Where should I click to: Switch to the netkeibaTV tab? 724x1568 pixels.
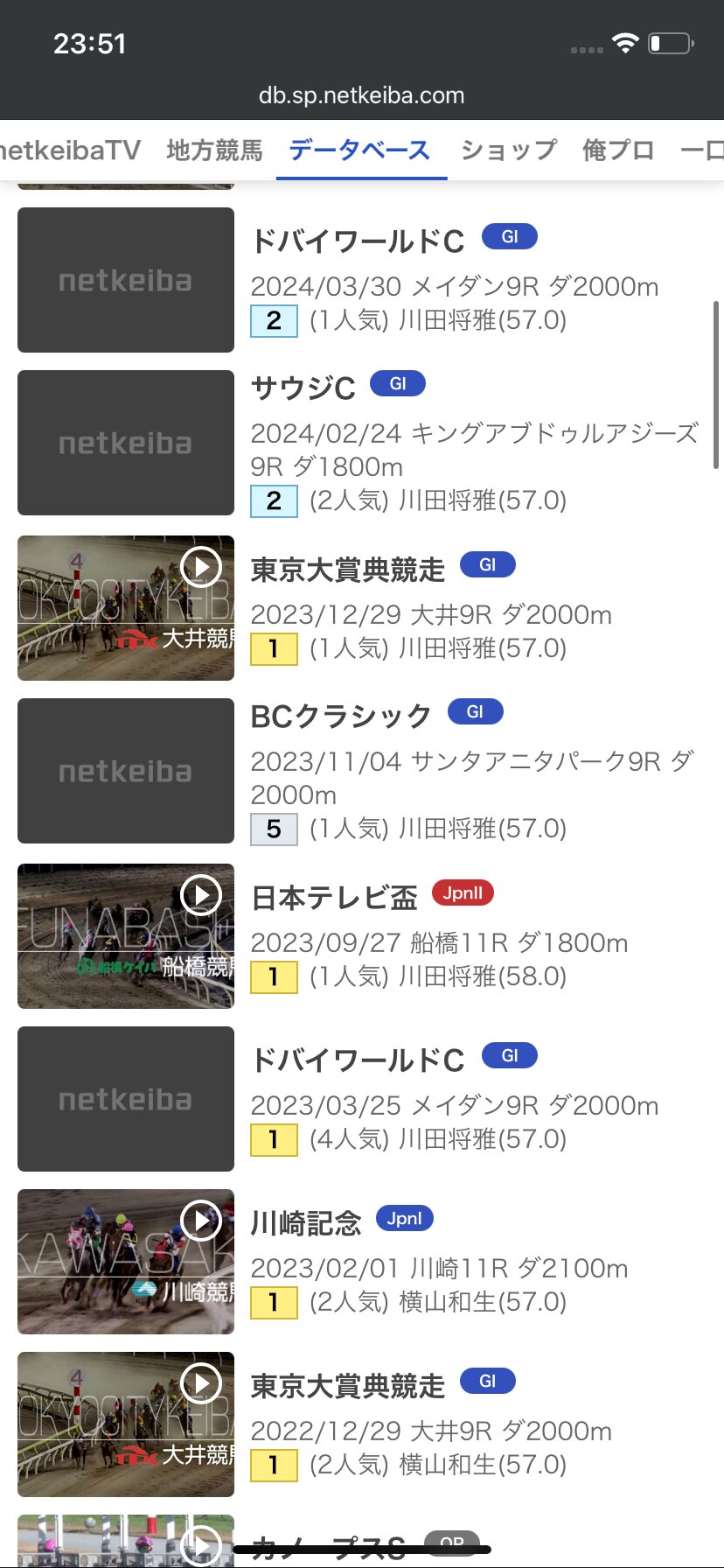click(x=70, y=150)
